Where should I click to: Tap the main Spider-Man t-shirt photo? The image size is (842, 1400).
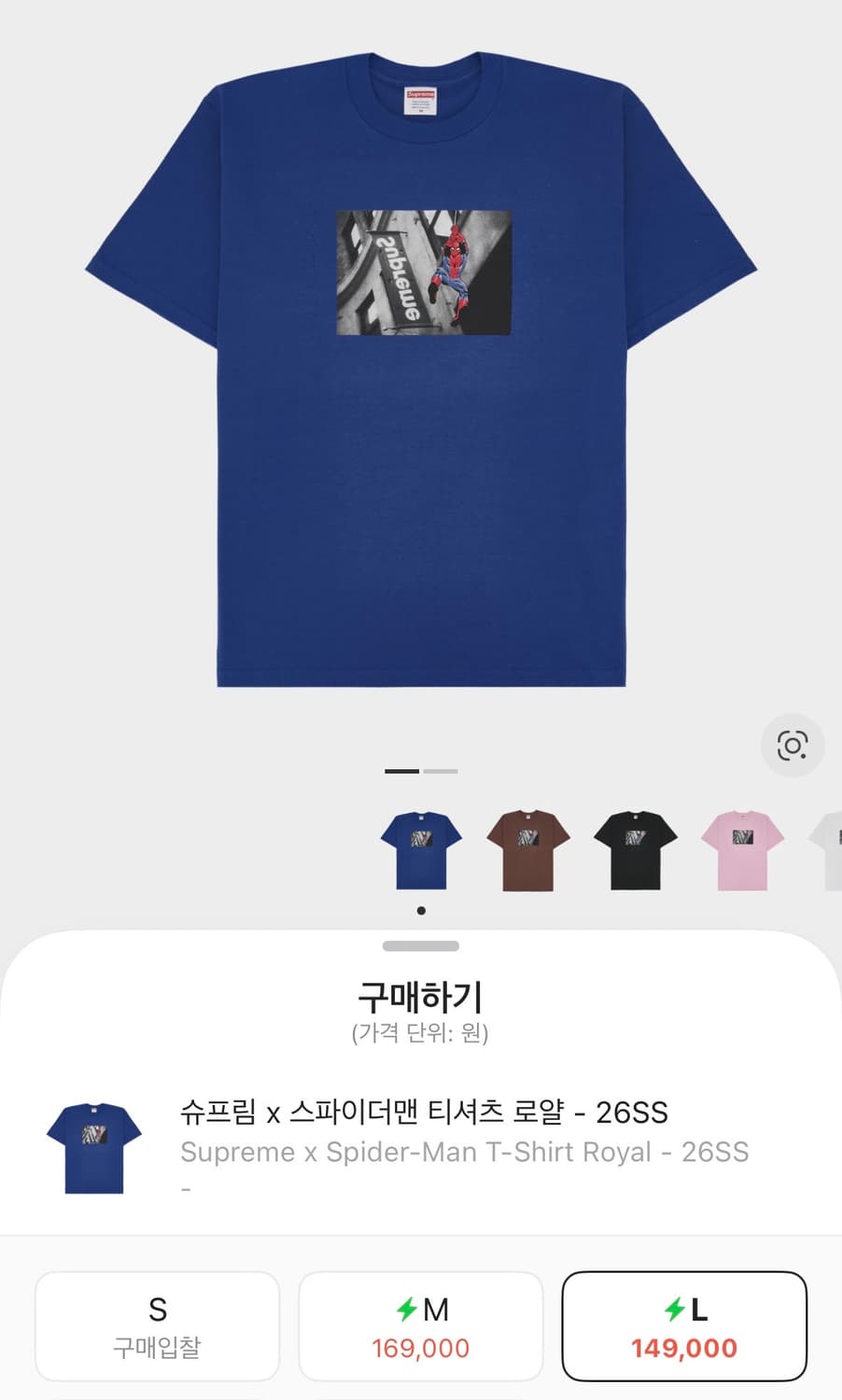click(x=421, y=373)
